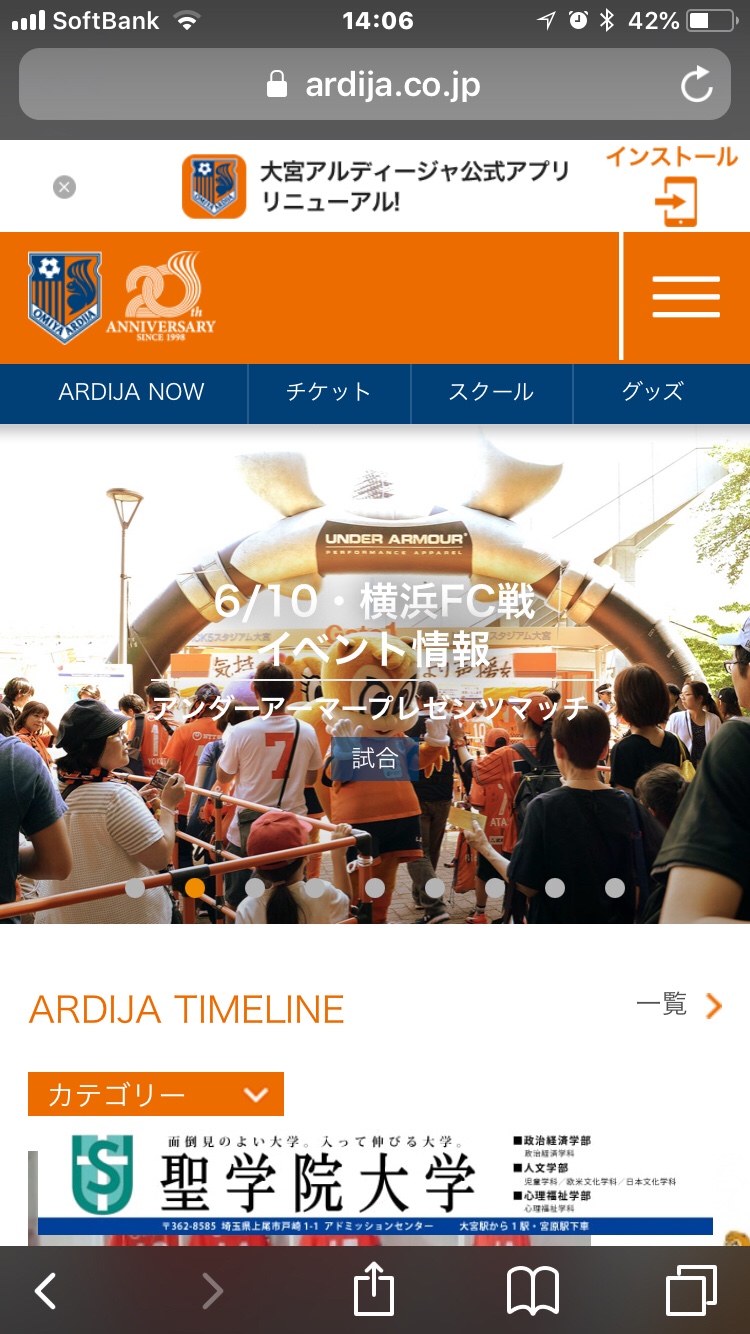
Task: Open the 一覧 timeline list link
Action: coord(680,1005)
